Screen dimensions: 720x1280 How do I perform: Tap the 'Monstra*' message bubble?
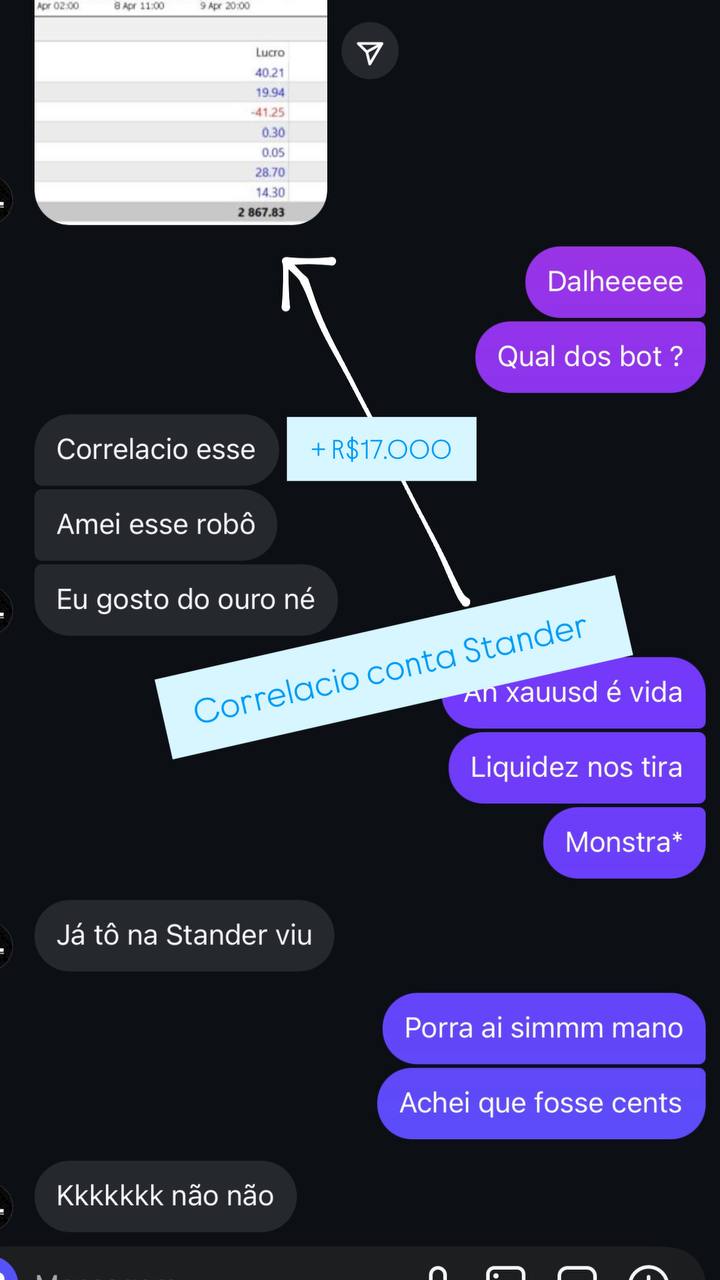point(624,842)
